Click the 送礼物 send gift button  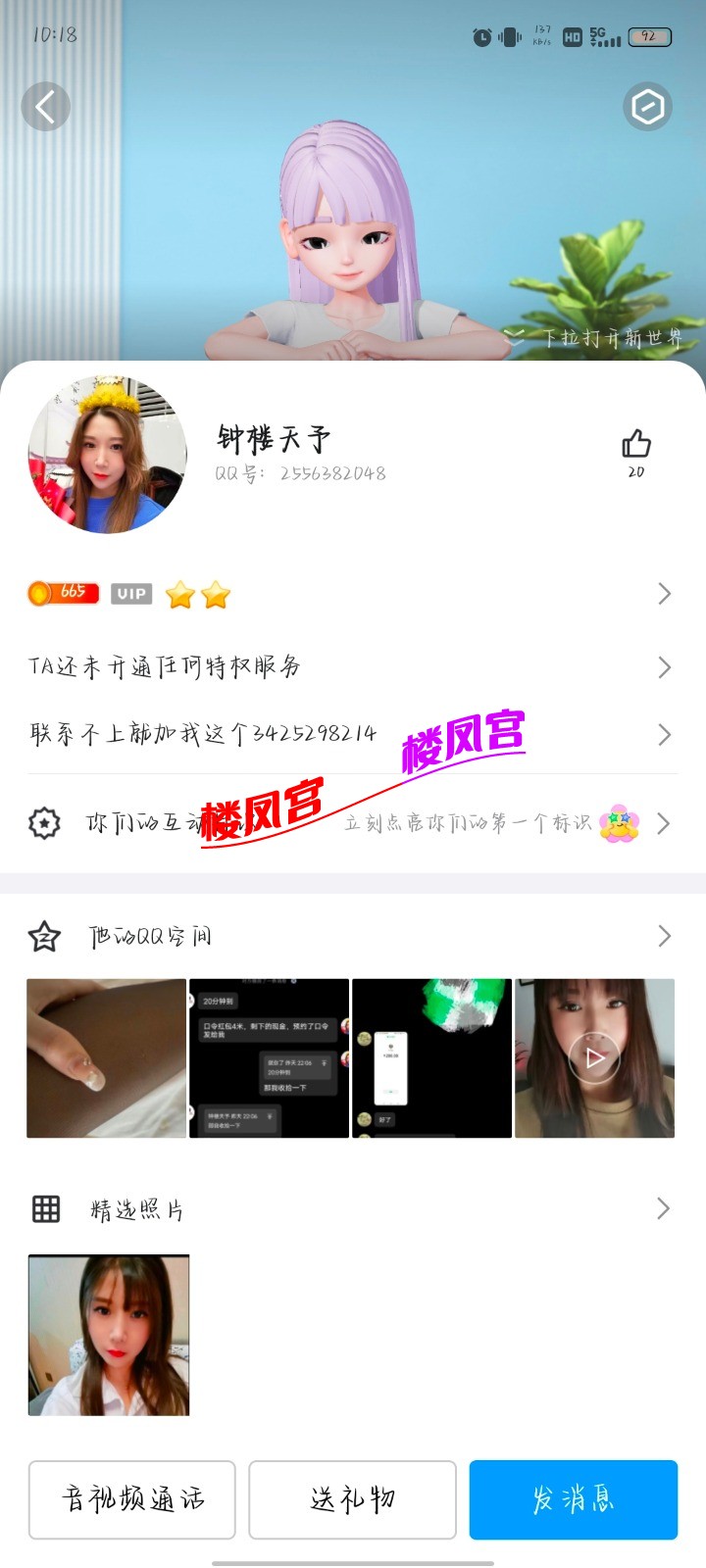(x=353, y=1499)
